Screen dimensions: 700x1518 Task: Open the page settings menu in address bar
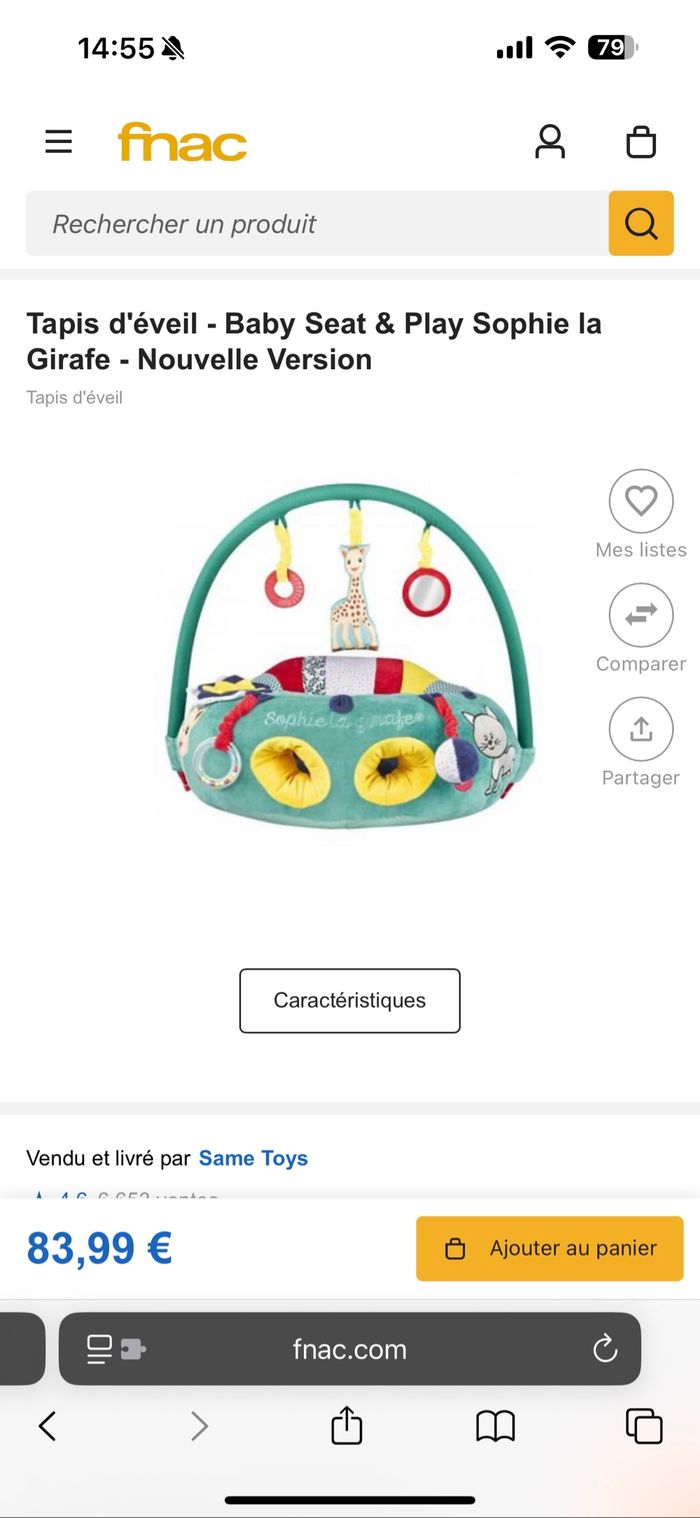pyautogui.click(x=115, y=1349)
